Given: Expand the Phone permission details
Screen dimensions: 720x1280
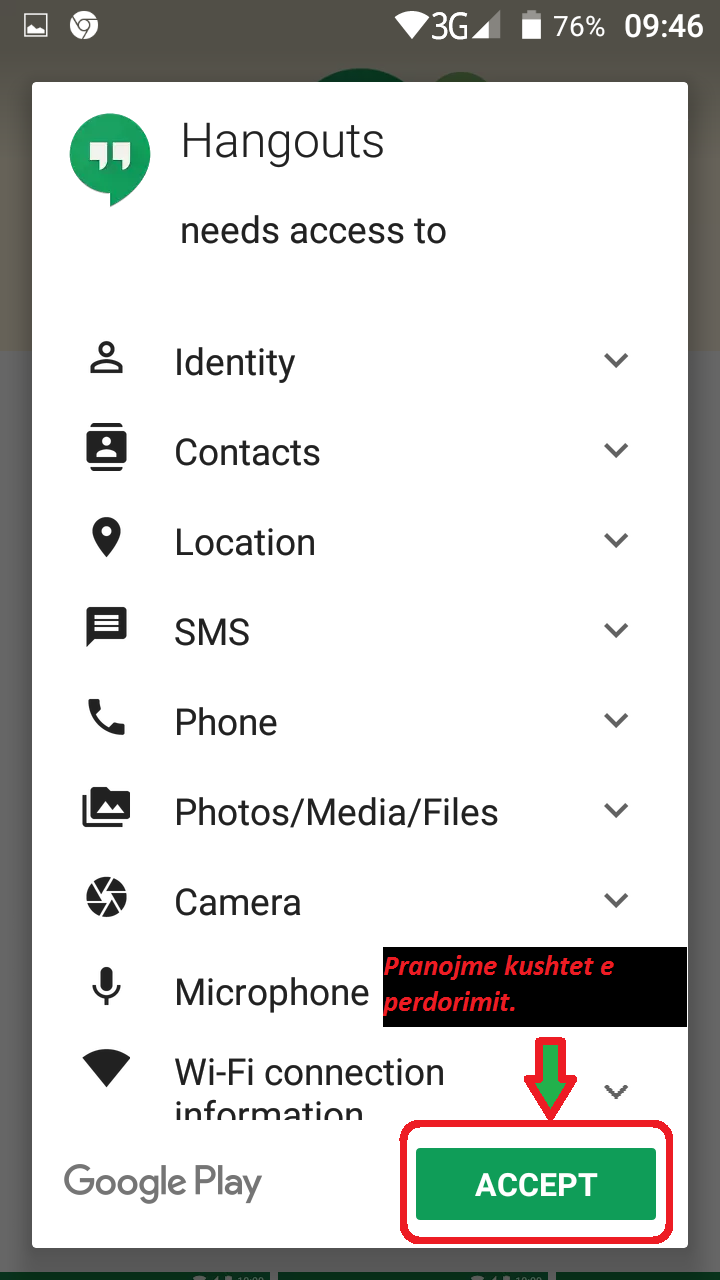Looking at the screenshot, I should click(x=617, y=721).
